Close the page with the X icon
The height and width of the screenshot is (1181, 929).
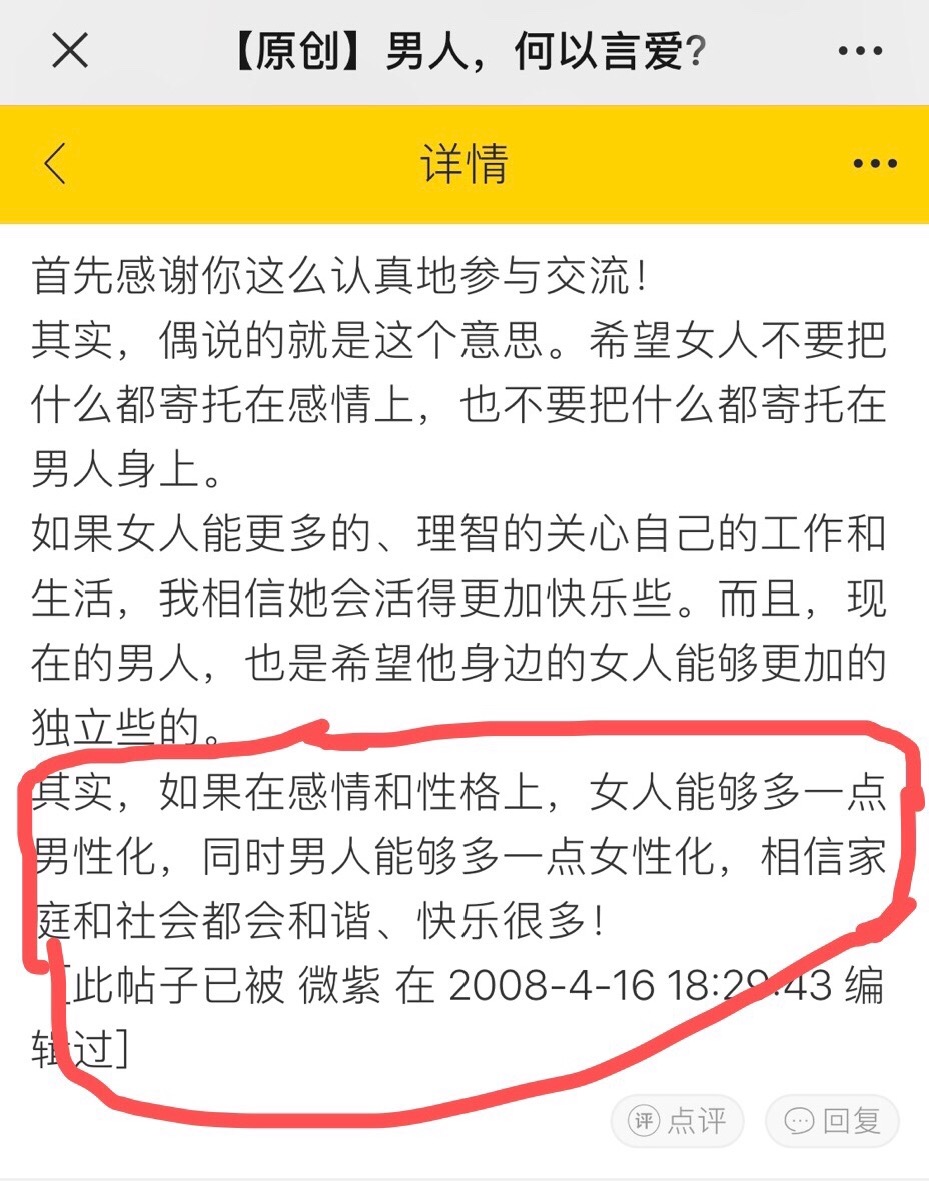pyautogui.click(x=69, y=51)
